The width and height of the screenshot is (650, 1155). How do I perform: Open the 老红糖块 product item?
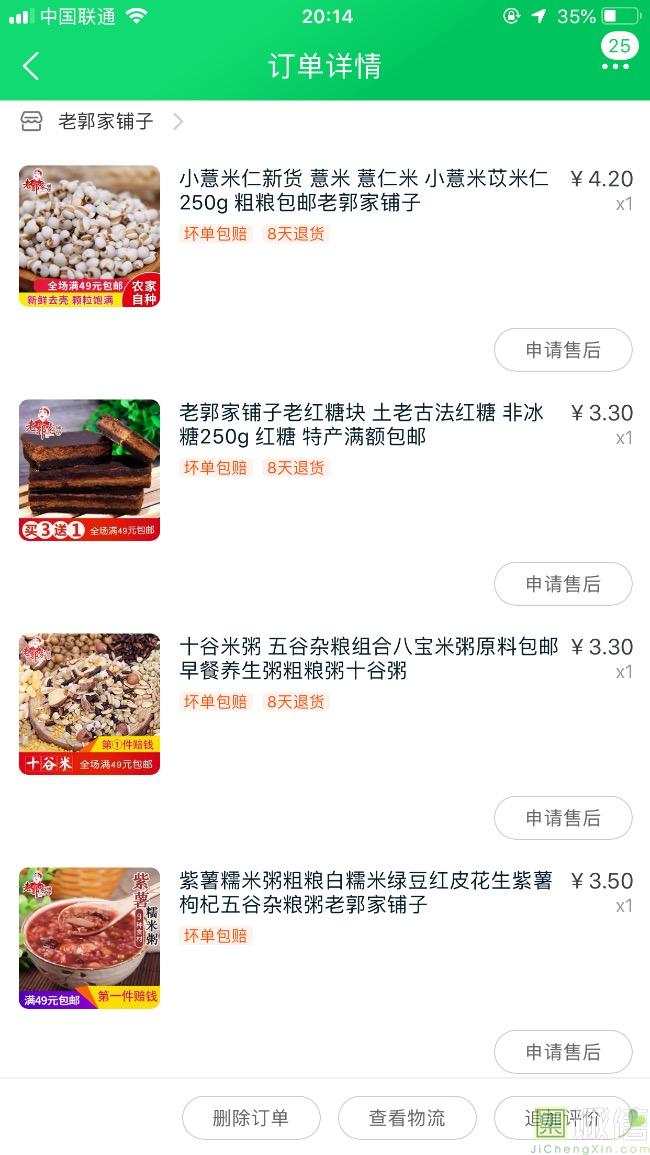[361, 425]
